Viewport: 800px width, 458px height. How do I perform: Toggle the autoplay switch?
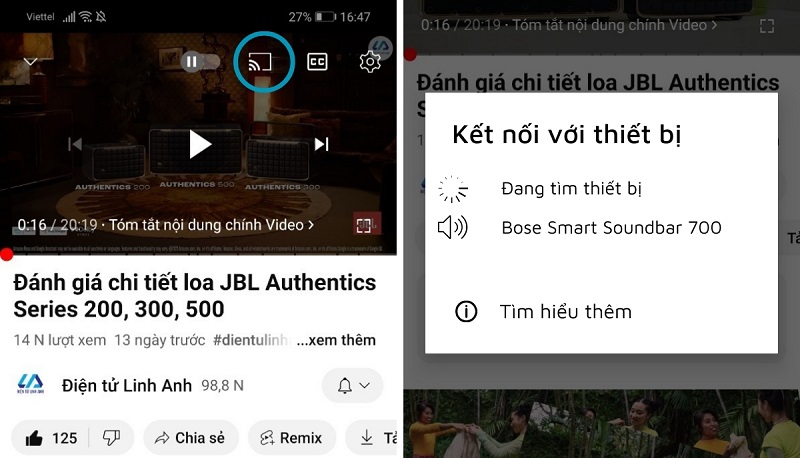200,62
